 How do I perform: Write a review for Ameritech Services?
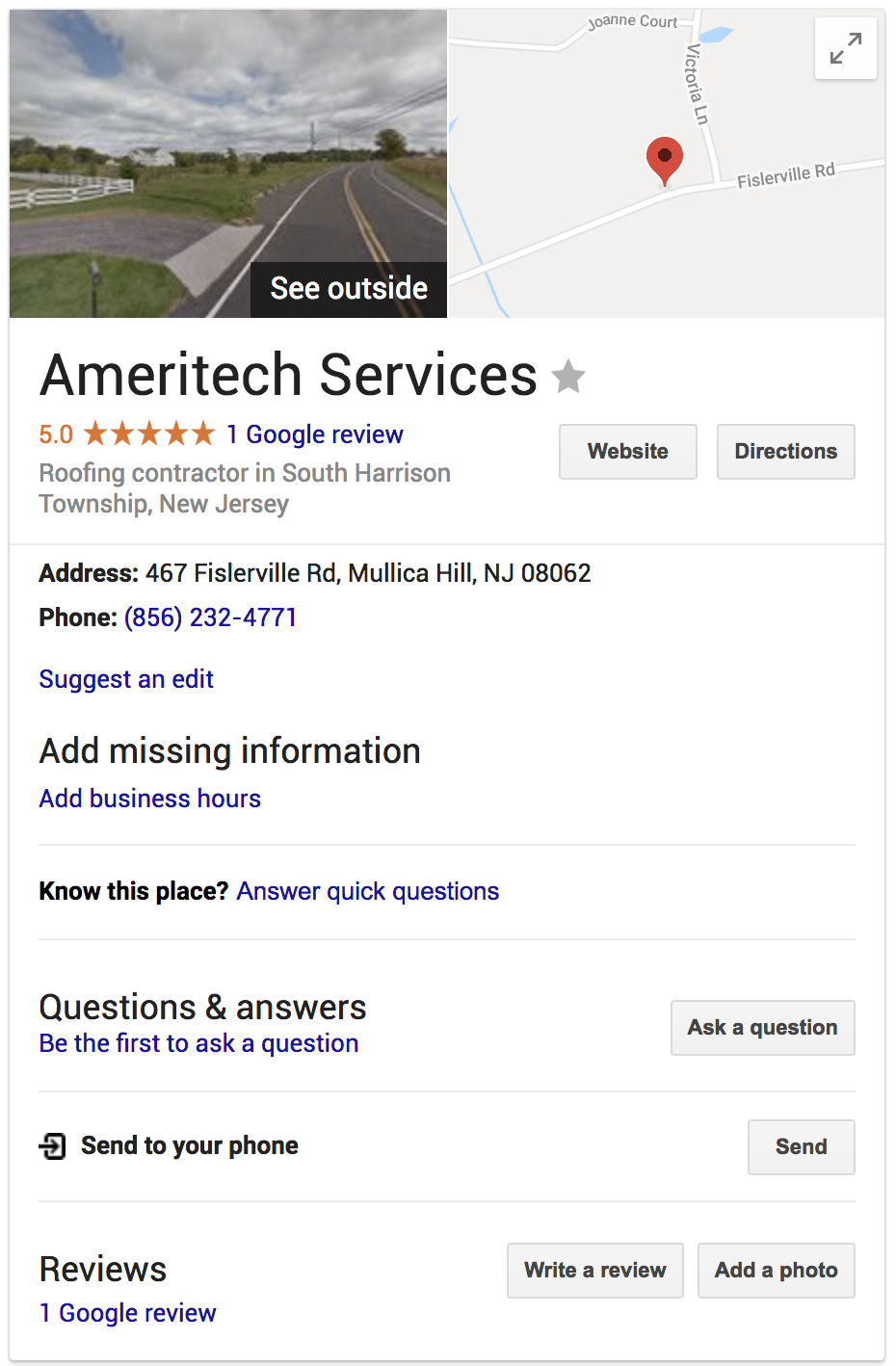[594, 1270]
